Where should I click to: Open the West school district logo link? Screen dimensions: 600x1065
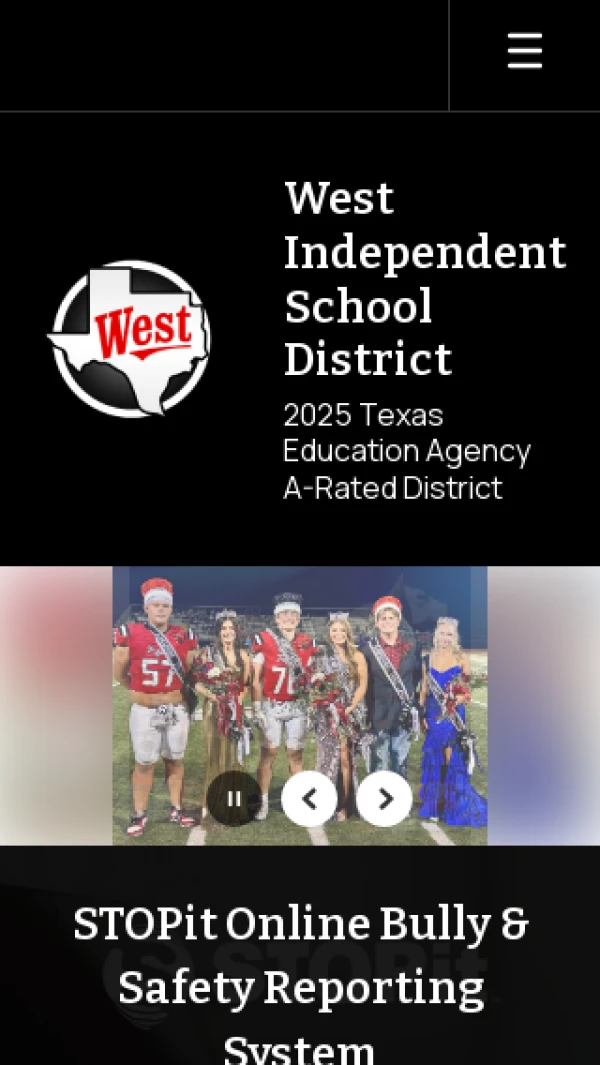(x=129, y=338)
